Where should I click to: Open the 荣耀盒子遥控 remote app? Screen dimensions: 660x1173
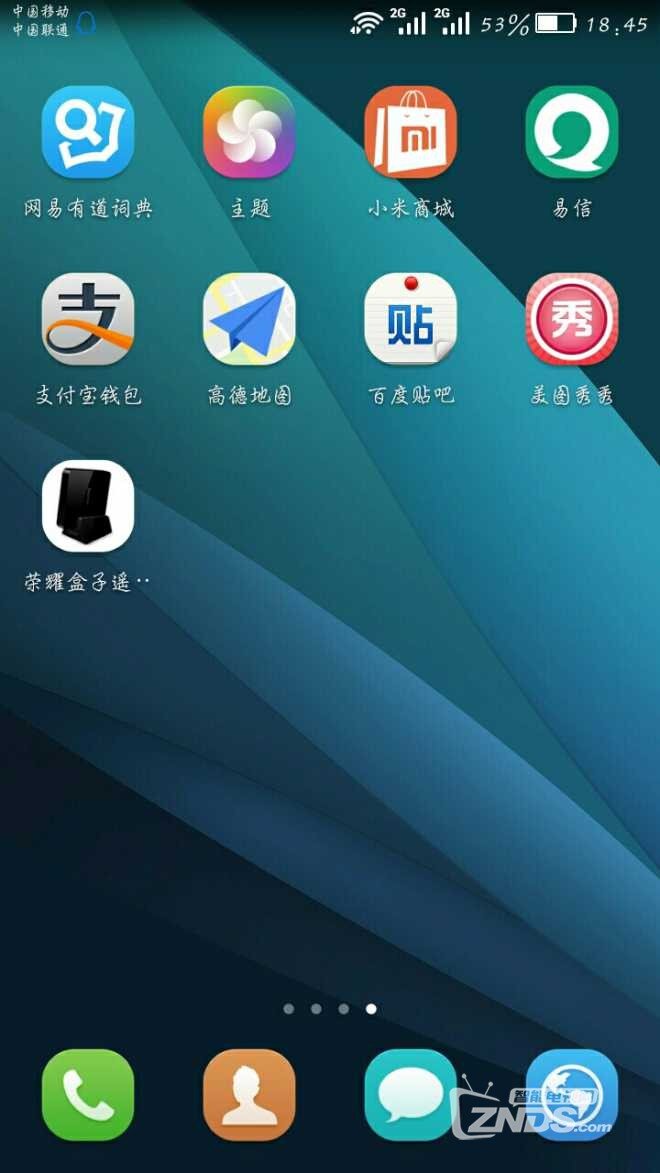coord(88,506)
